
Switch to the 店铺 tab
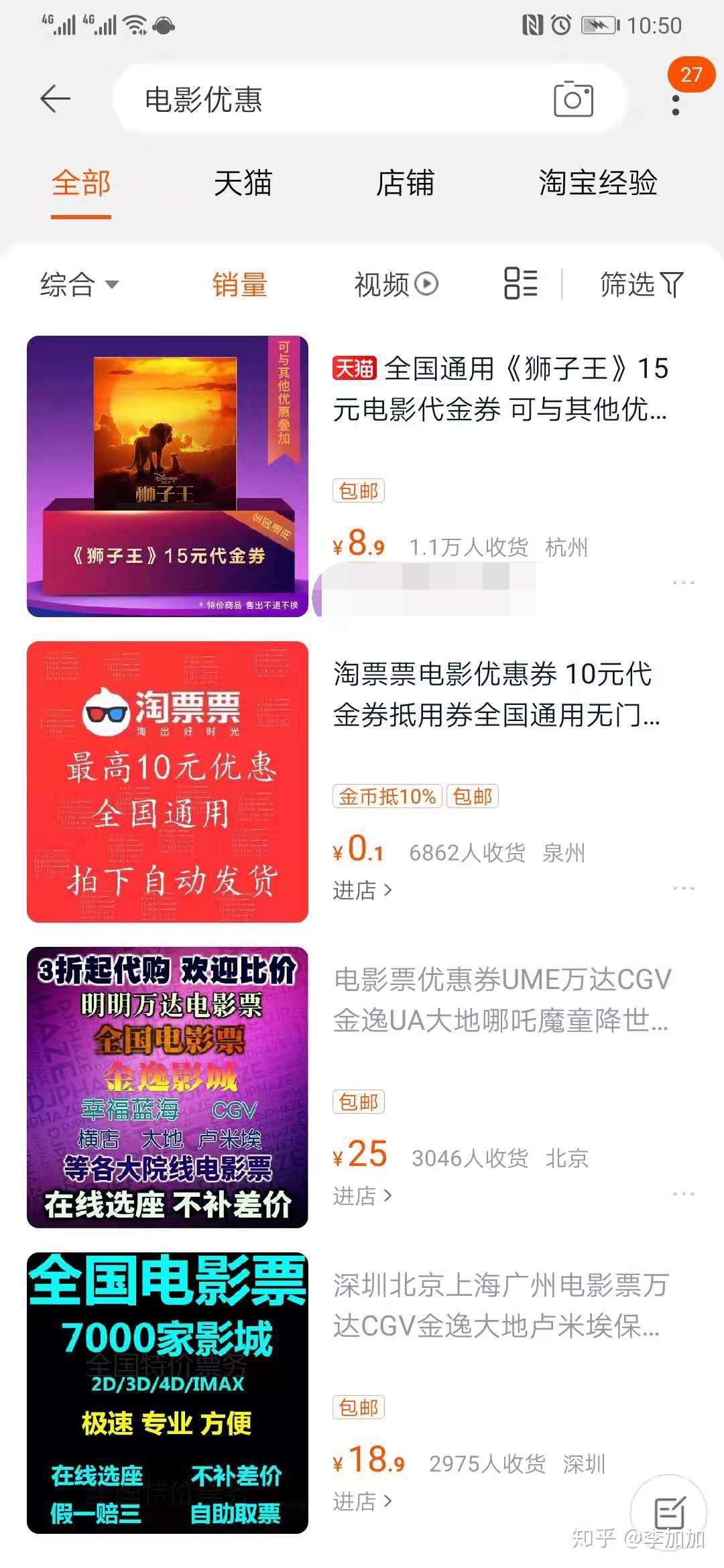click(405, 184)
